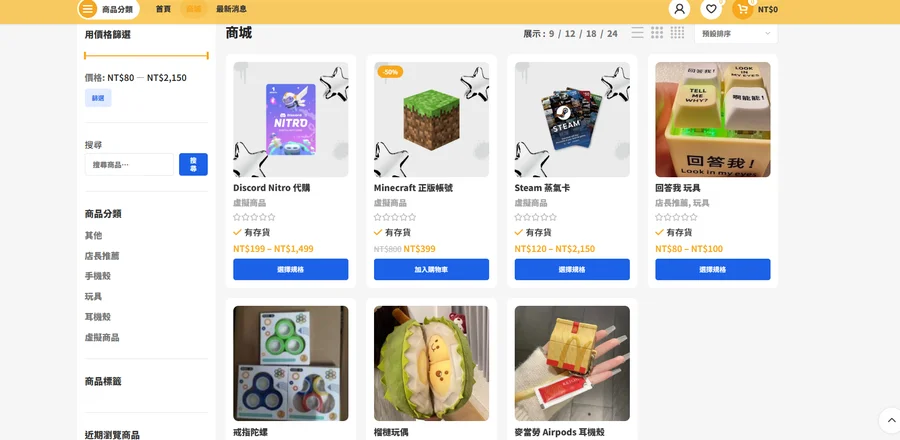The image size is (900, 440).
Task: Go to the 首頁 tab
Action: [x=163, y=9]
